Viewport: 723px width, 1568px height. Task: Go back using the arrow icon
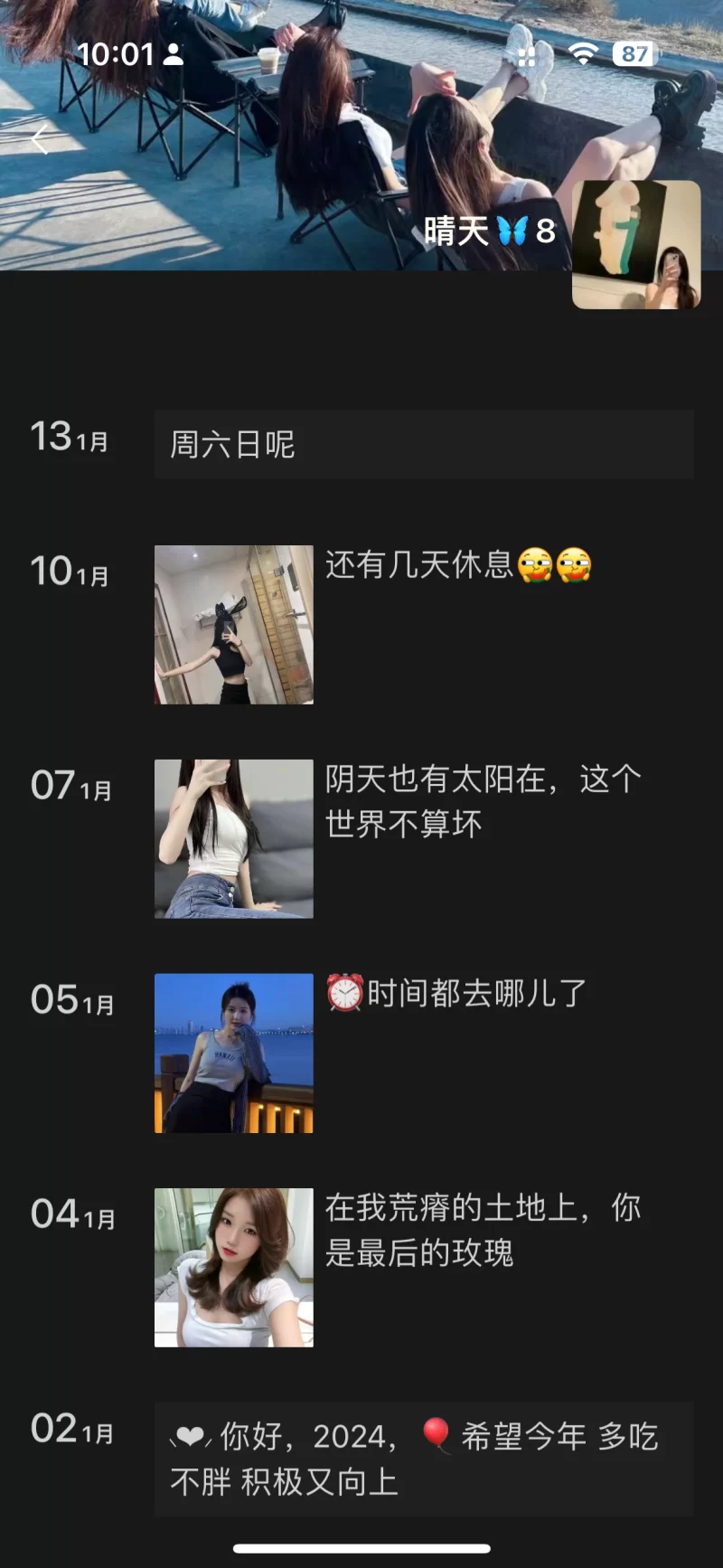coord(40,140)
